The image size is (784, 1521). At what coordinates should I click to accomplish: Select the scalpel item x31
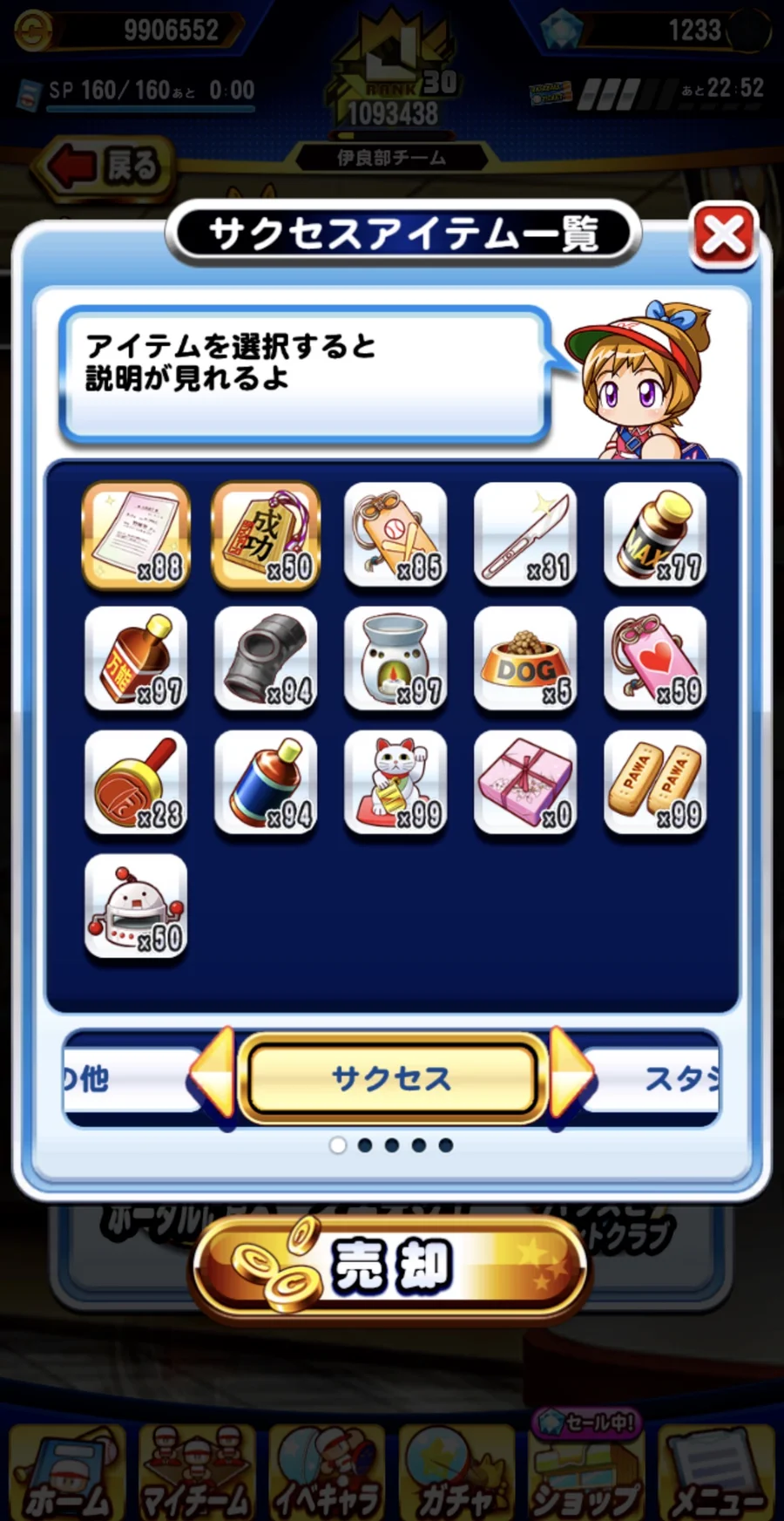click(525, 534)
